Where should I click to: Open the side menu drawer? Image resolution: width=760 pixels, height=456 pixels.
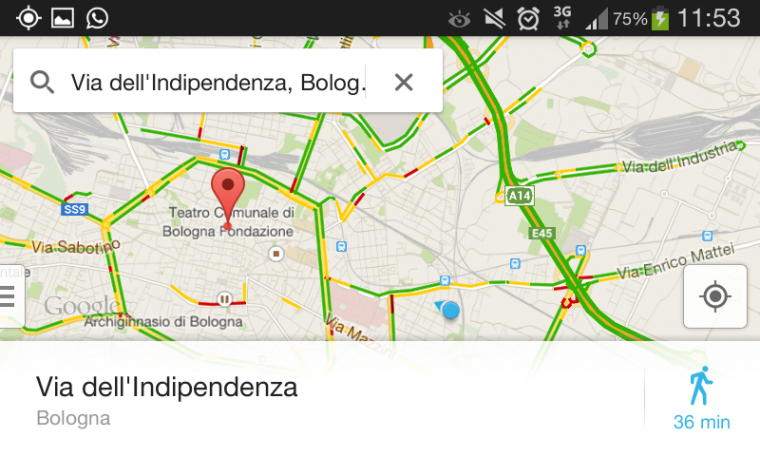[x=8, y=296]
